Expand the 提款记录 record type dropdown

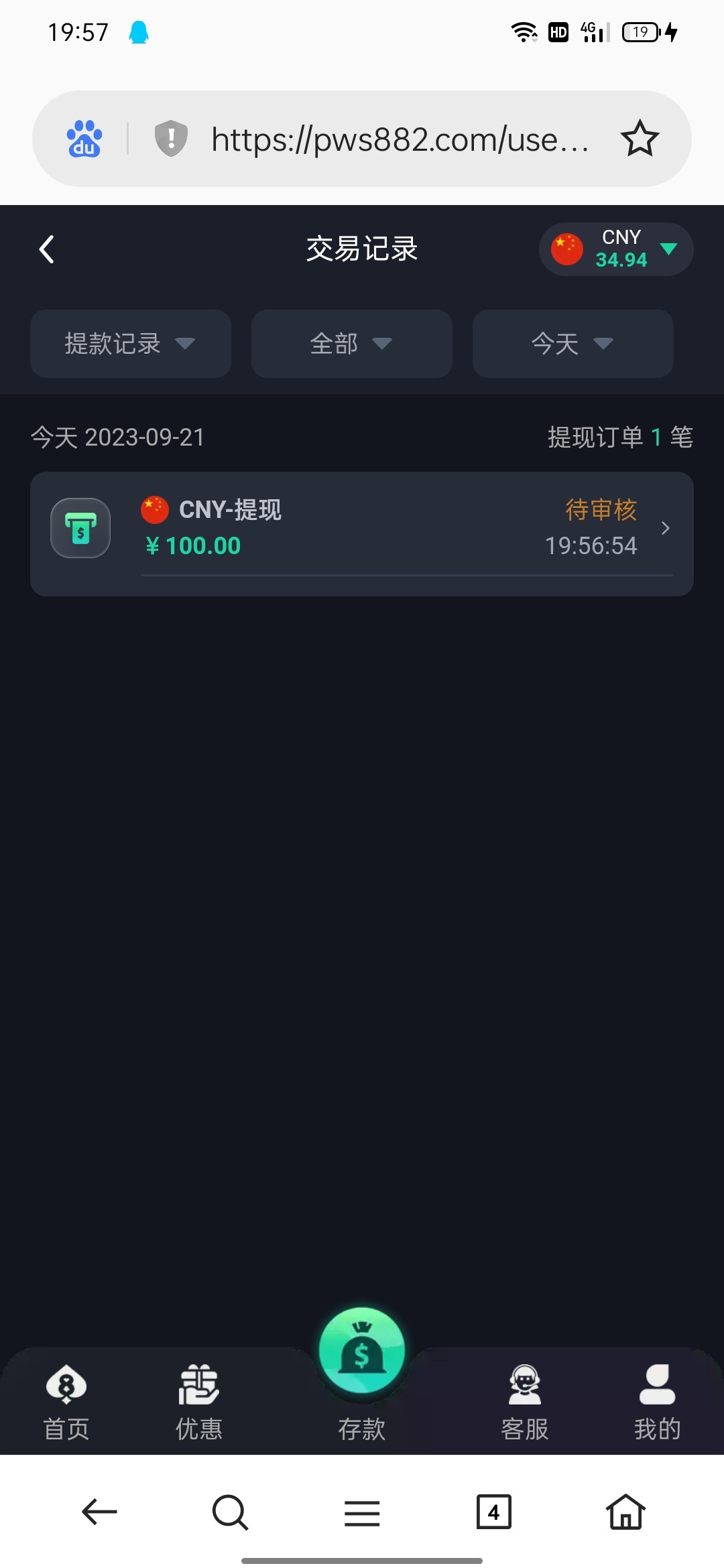[130, 344]
